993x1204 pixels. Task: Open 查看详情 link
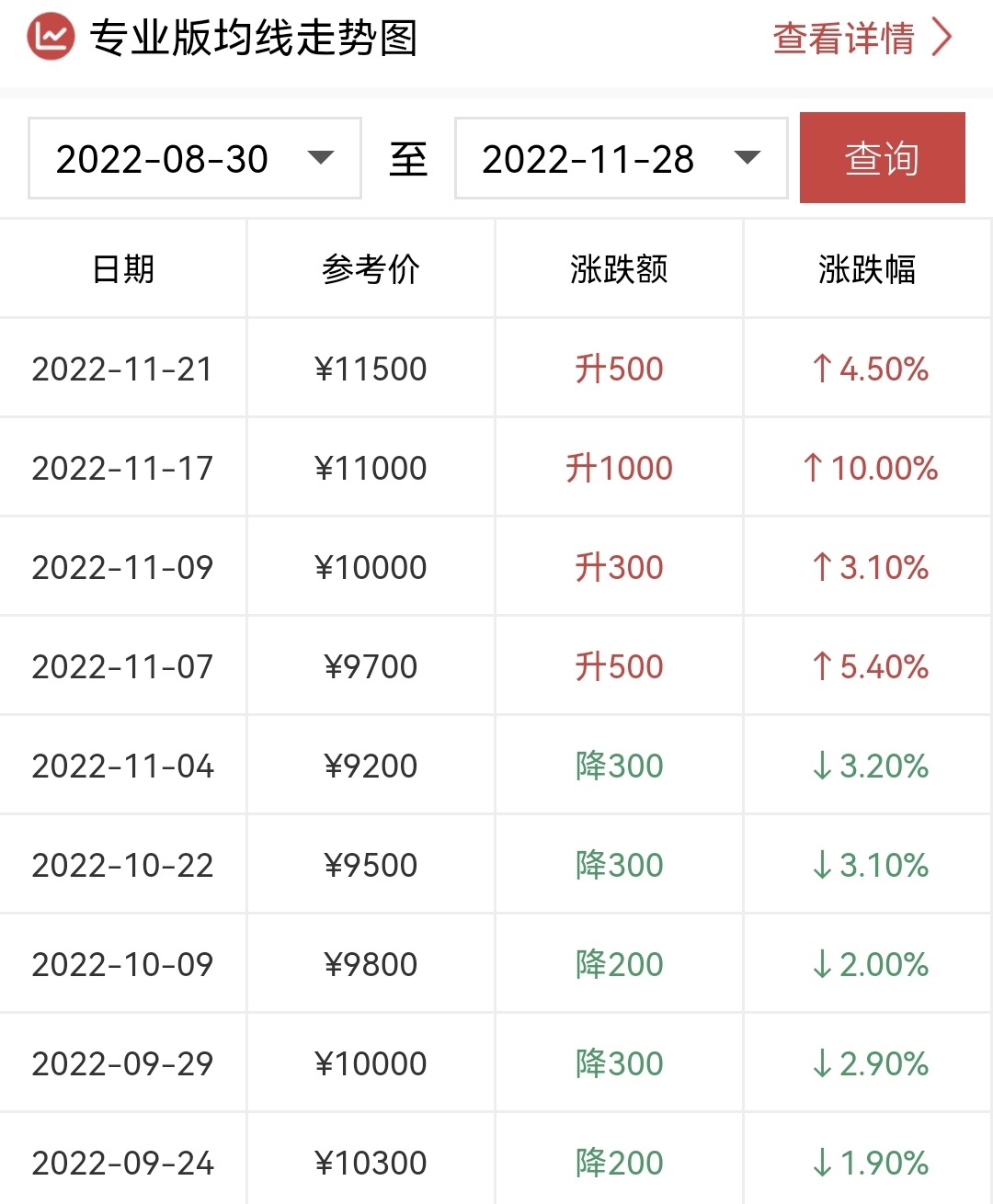[862, 39]
